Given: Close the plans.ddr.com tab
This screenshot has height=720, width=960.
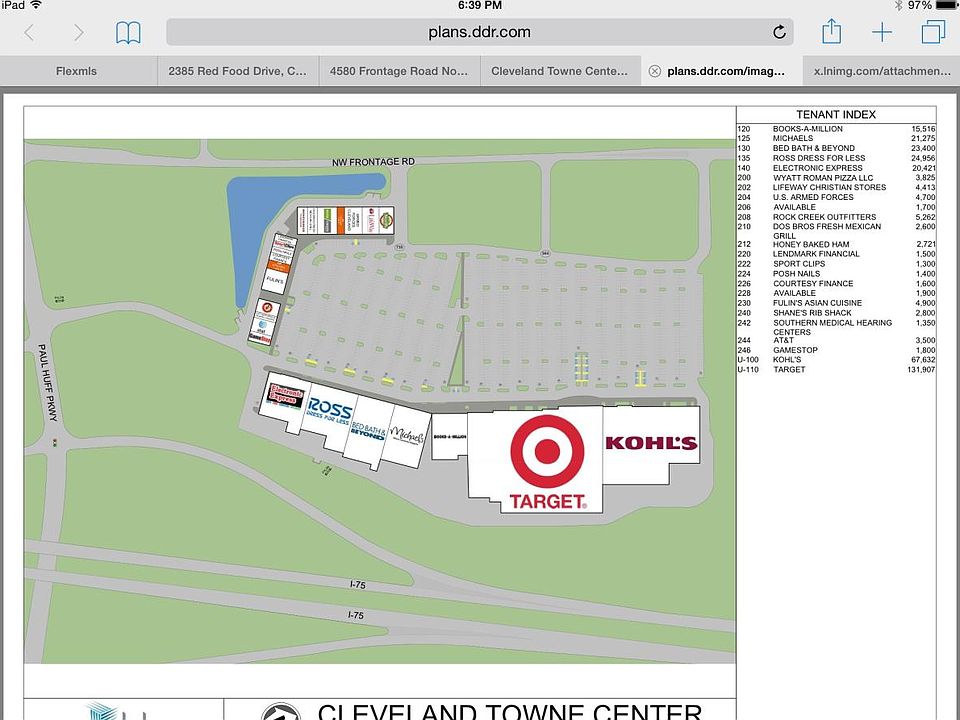Looking at the screenshot, I should pos(654,71).
